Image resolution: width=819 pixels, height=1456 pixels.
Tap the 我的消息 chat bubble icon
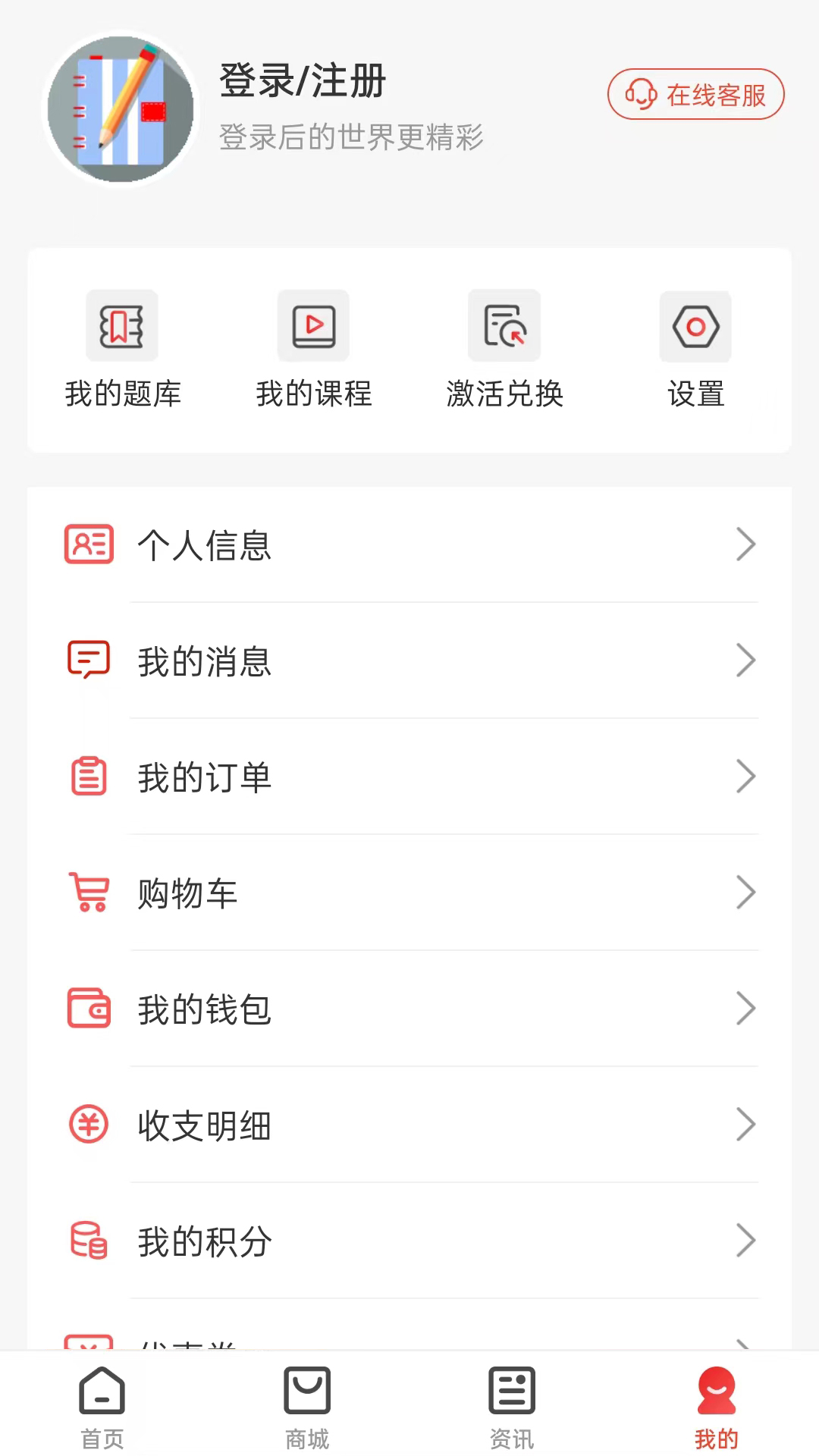(x=89, y=661)
